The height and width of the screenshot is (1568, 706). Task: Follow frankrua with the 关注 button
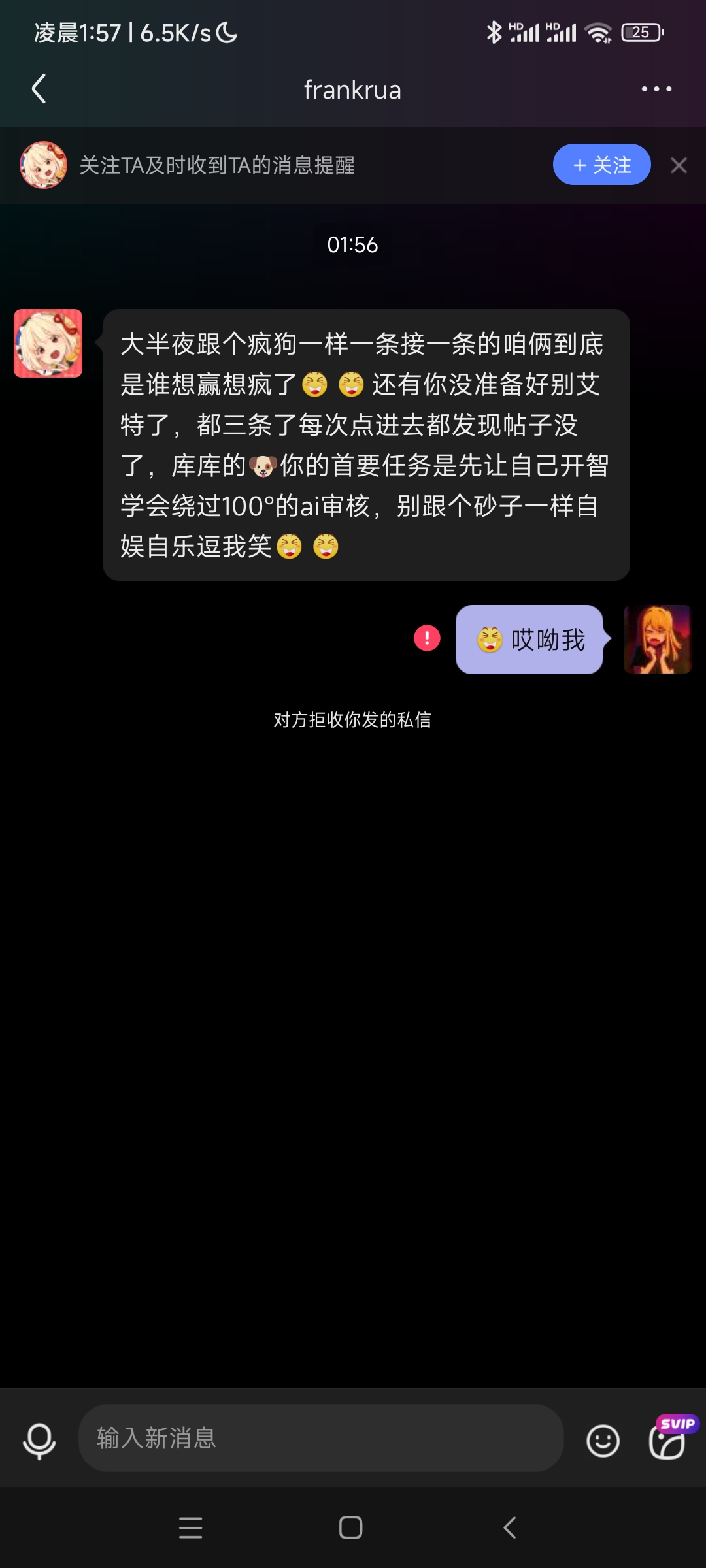[x=601, y=165]
